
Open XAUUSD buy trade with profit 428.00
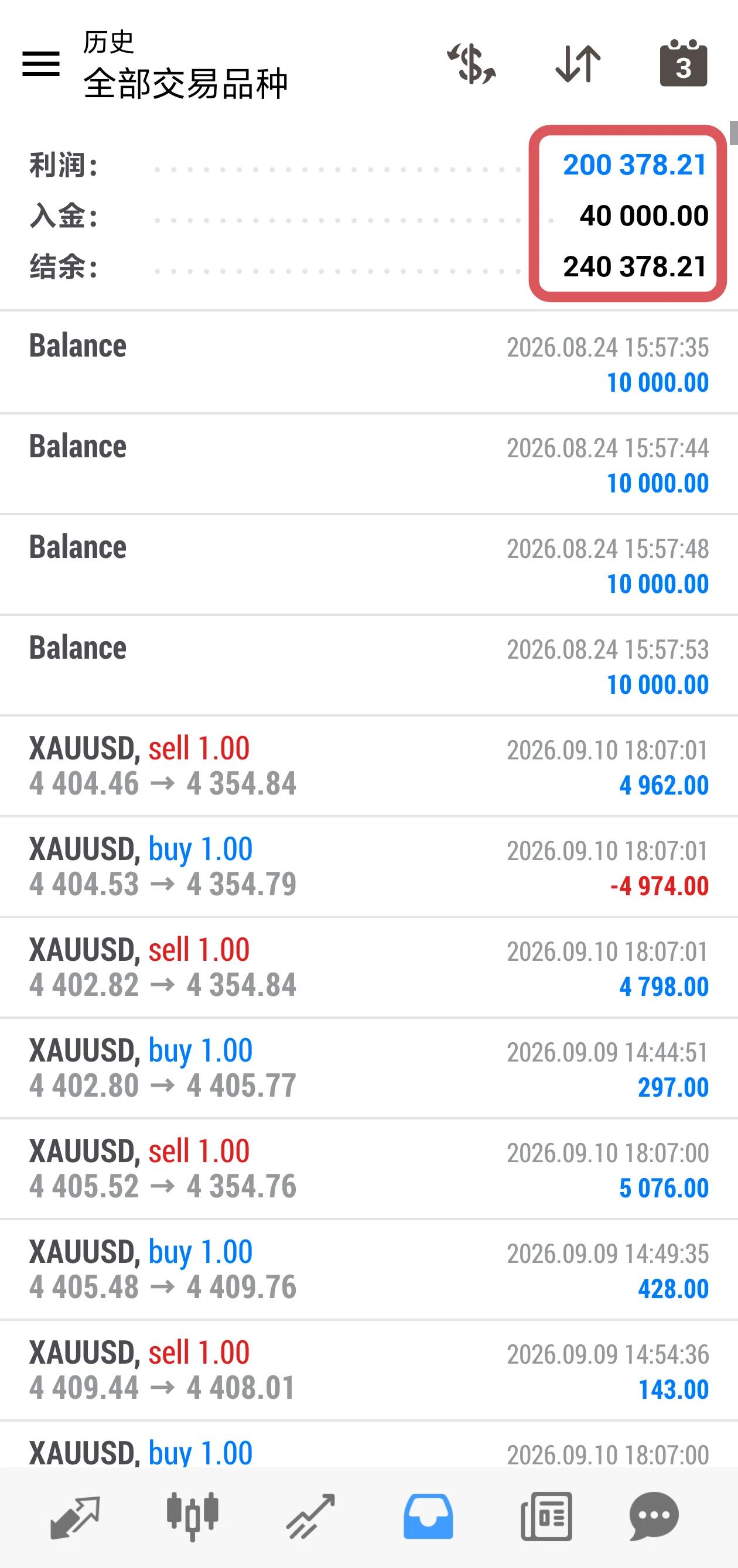click(369, 1270)
